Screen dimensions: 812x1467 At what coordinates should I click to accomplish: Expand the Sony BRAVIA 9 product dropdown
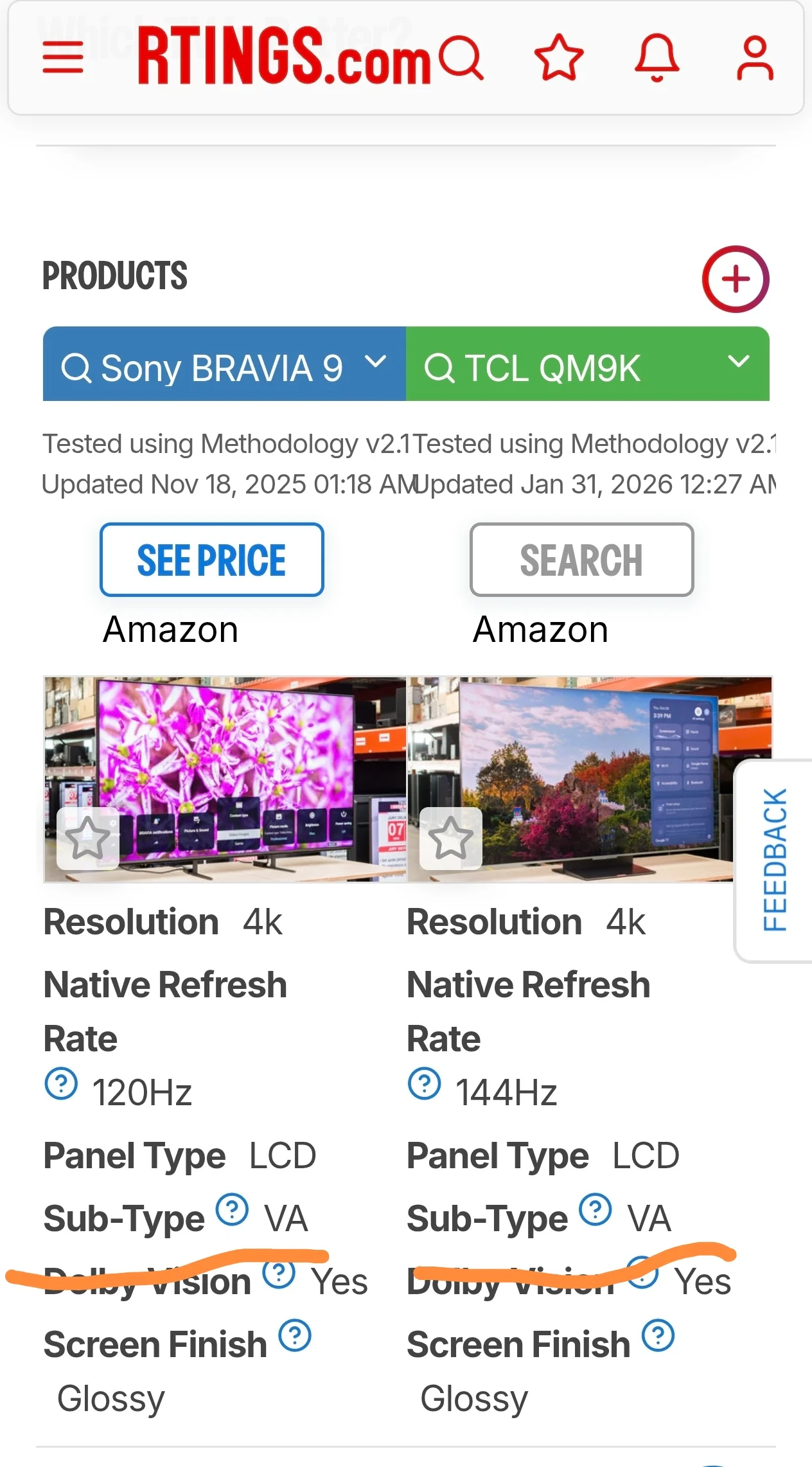(376, 362)
